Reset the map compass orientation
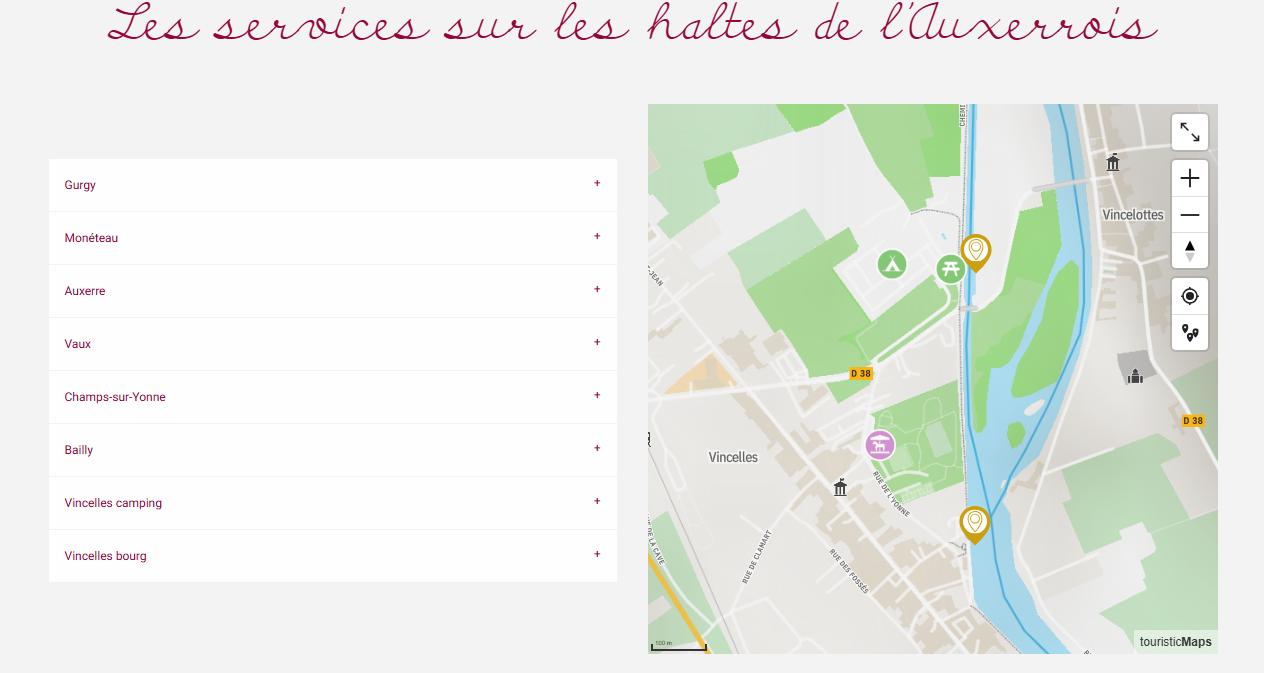1264x673 pixels. [1189, 250]
